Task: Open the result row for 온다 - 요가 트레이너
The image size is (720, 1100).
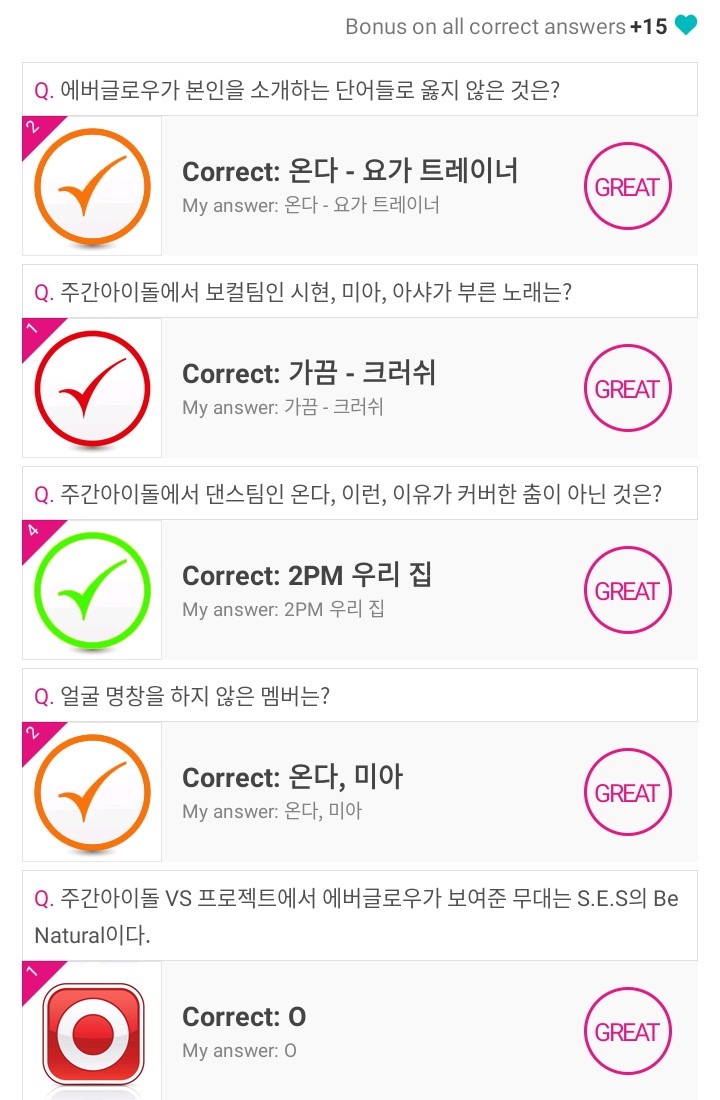Action: tap(360, 186)
